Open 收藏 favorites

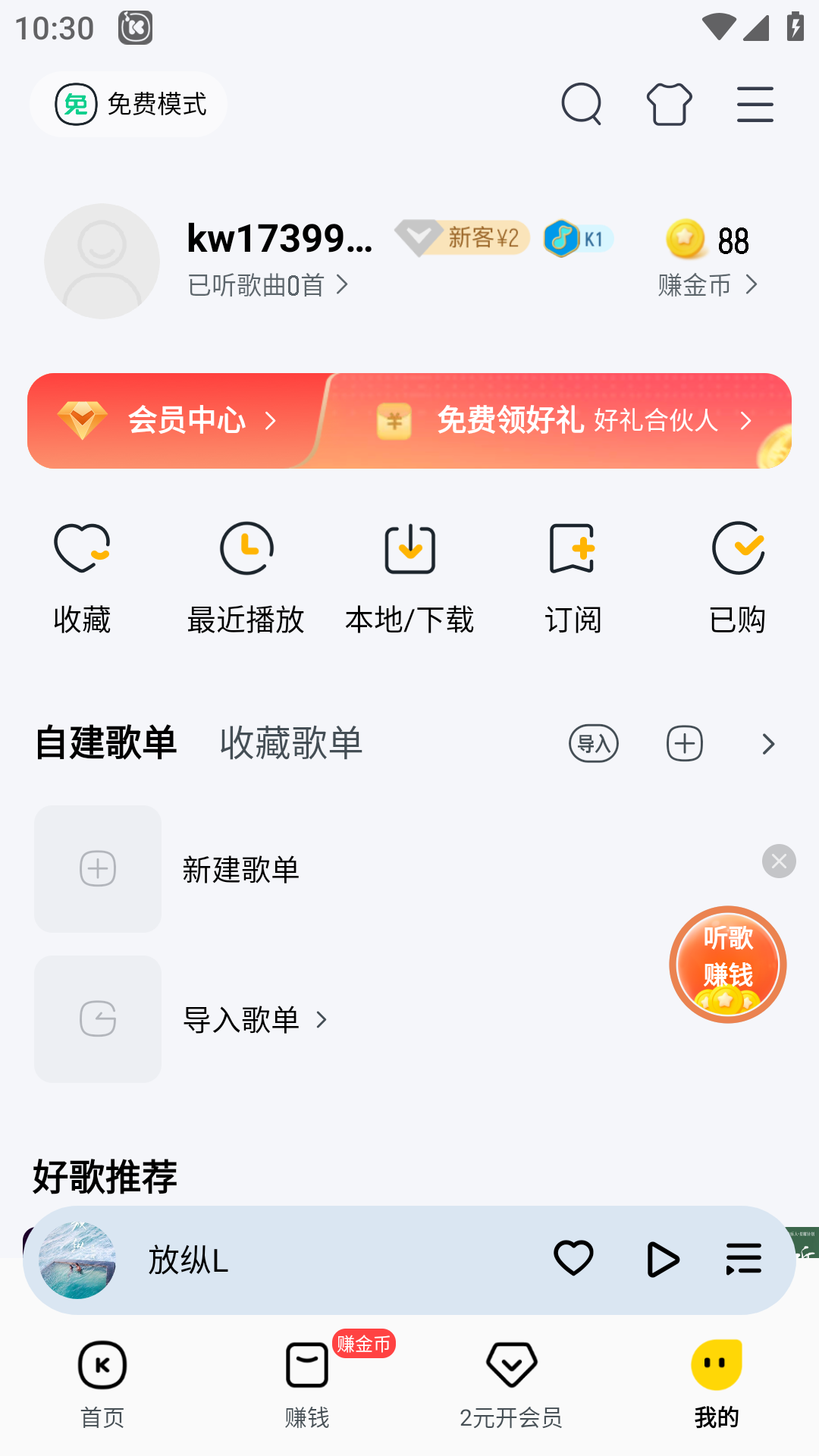[82, 578]
